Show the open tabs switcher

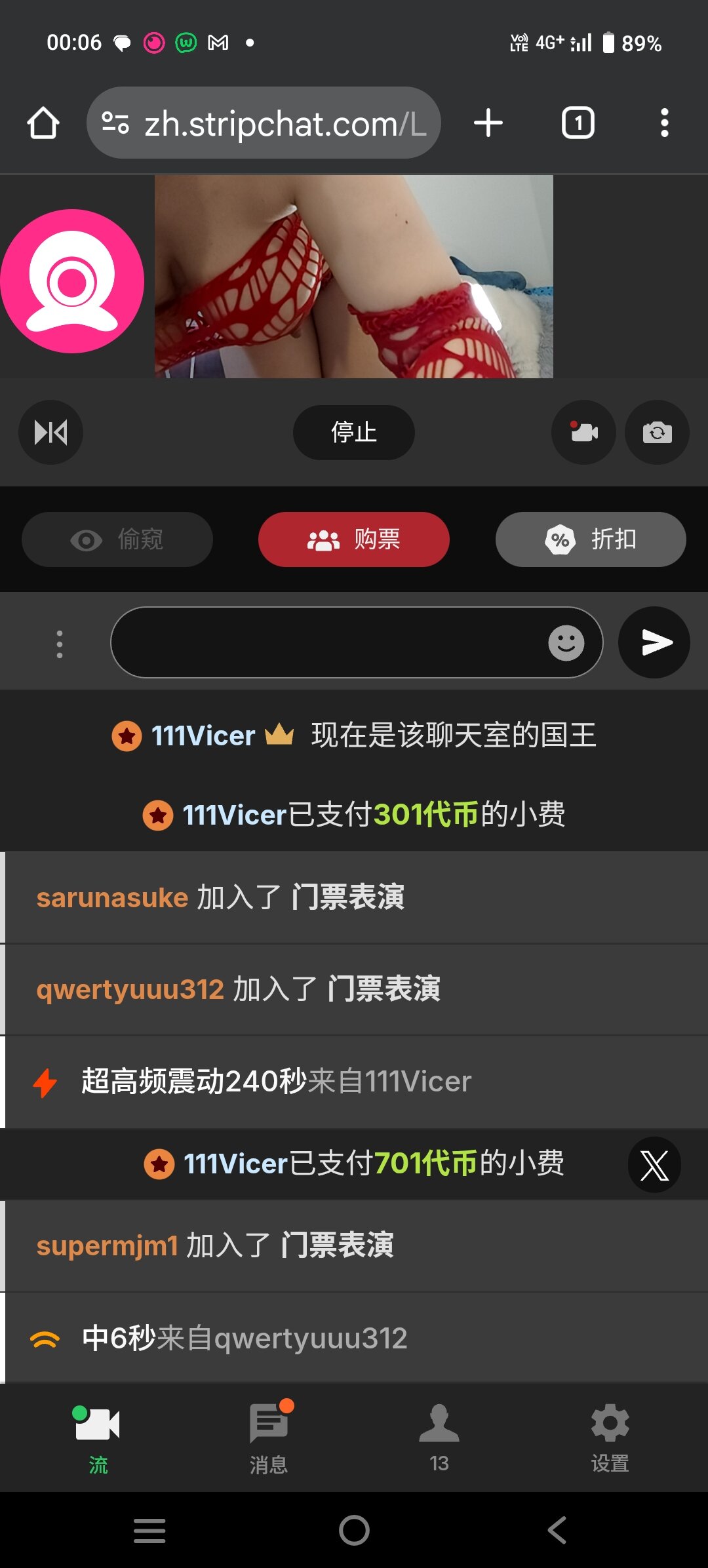click(x=578, y=123)
